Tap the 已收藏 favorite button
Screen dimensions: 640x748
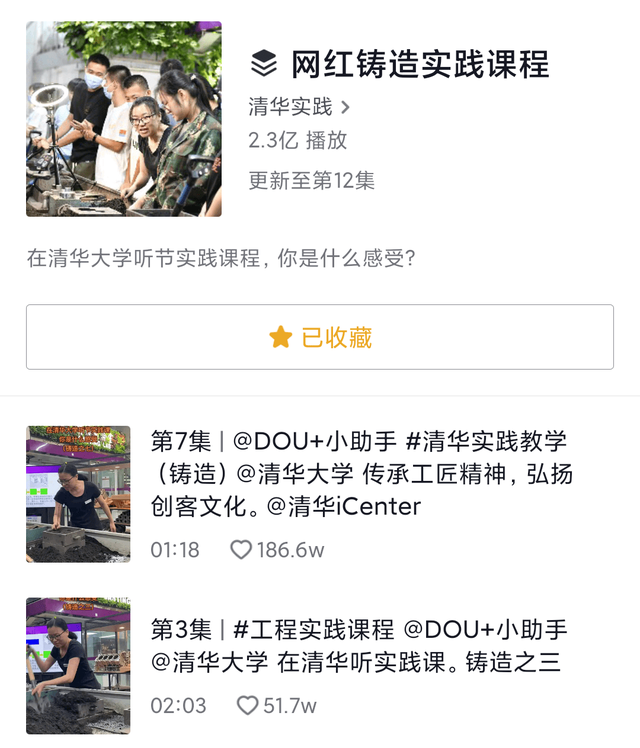[320, 337]
